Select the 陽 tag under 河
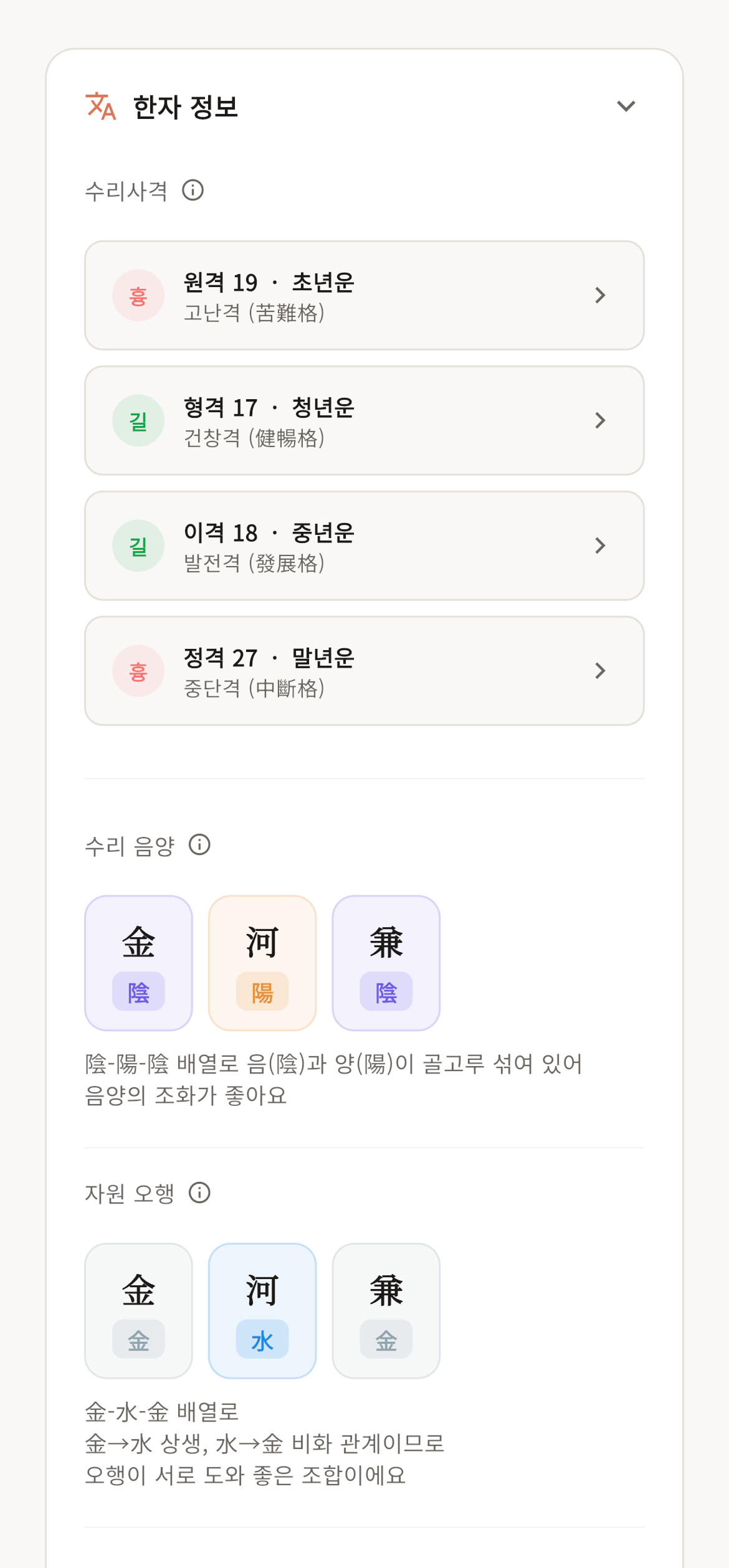The width and height of the screenshot is (729, 1568). 262,992
